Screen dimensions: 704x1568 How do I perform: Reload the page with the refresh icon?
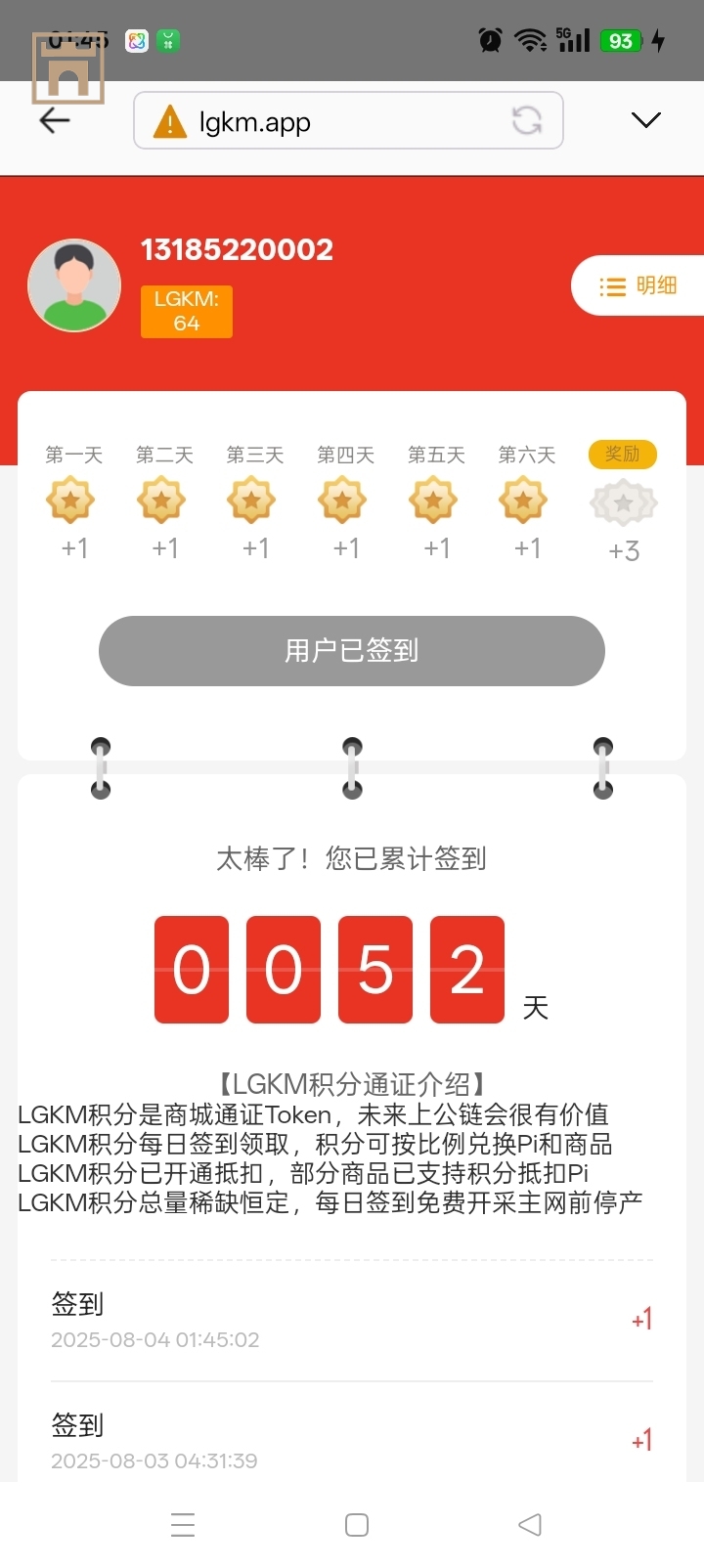[x=527, y=121]
